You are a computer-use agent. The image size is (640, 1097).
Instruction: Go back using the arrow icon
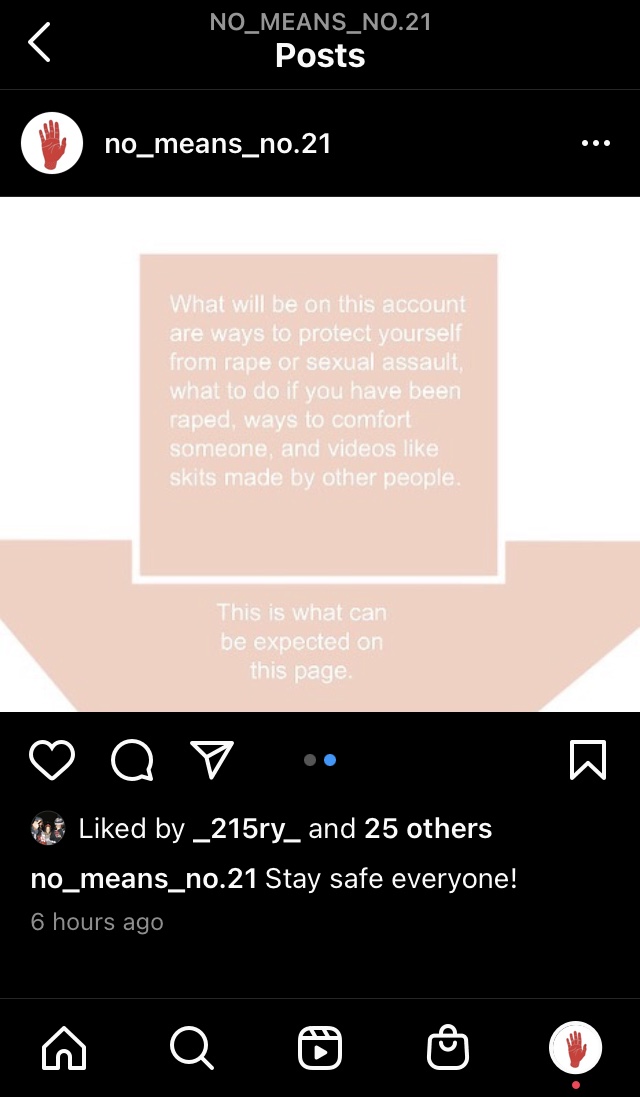click(39, 43)
